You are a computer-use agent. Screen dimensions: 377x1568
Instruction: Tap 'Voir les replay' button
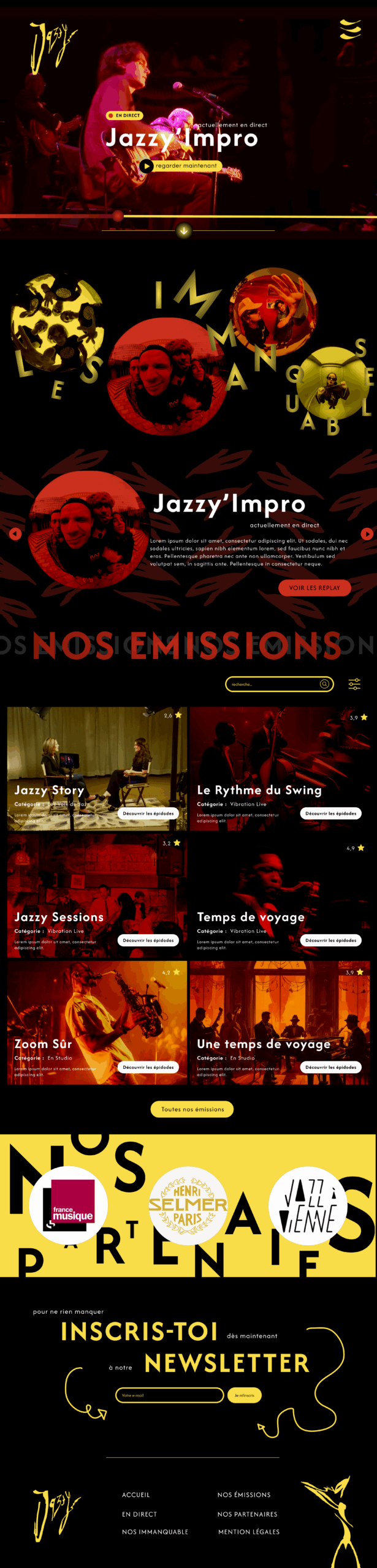point(314,587)
